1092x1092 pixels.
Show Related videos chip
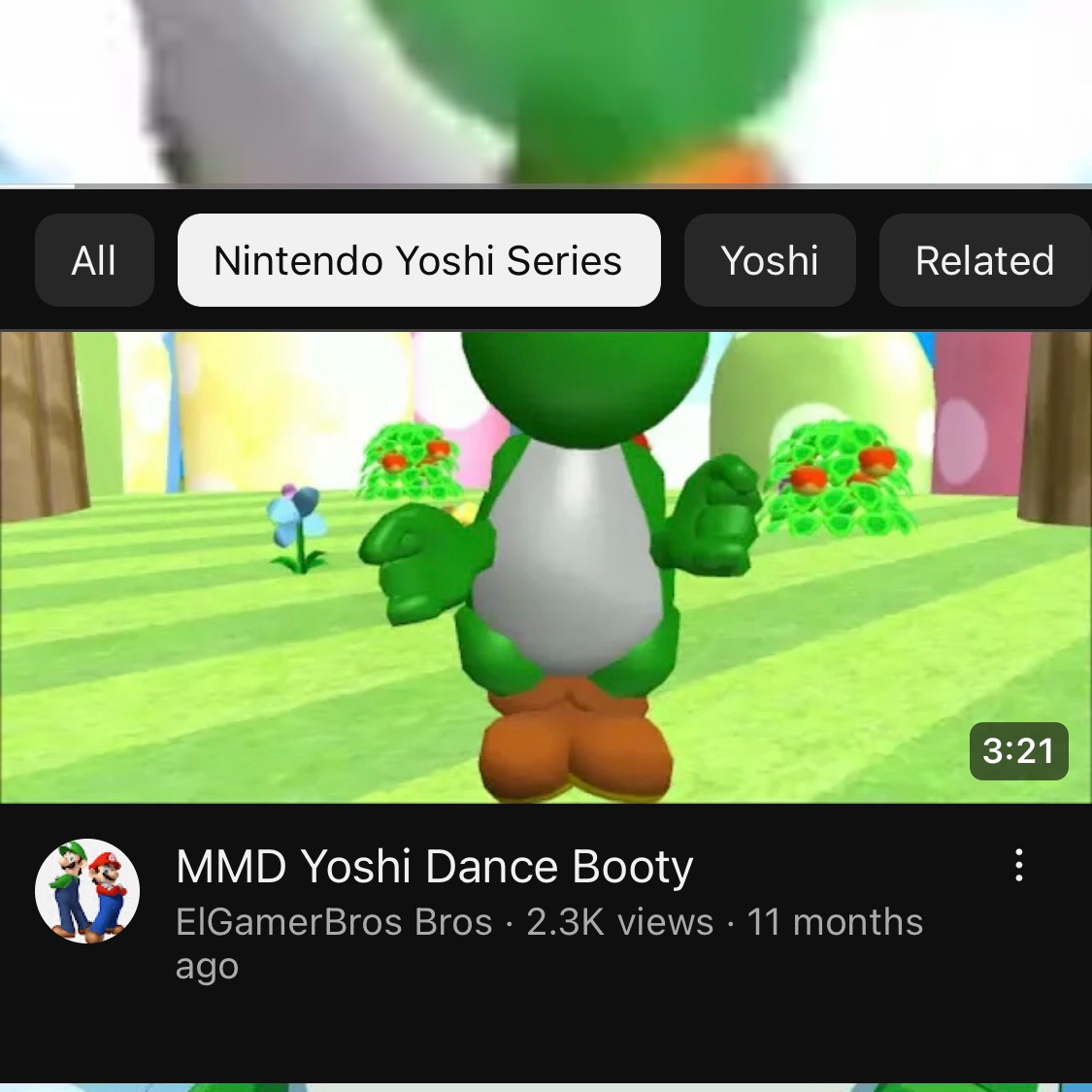point(984,260)
